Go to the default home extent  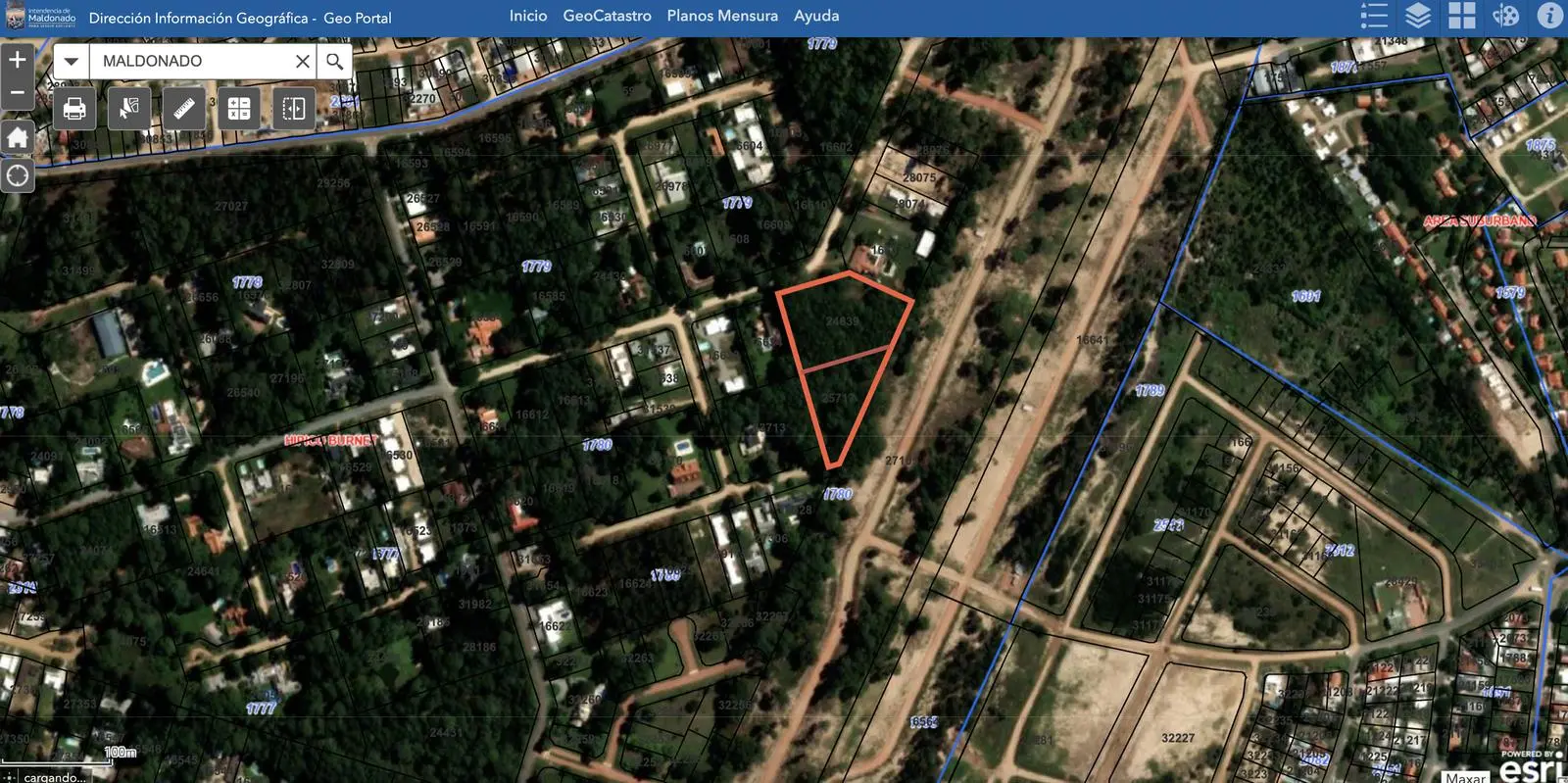click(17, 137)
